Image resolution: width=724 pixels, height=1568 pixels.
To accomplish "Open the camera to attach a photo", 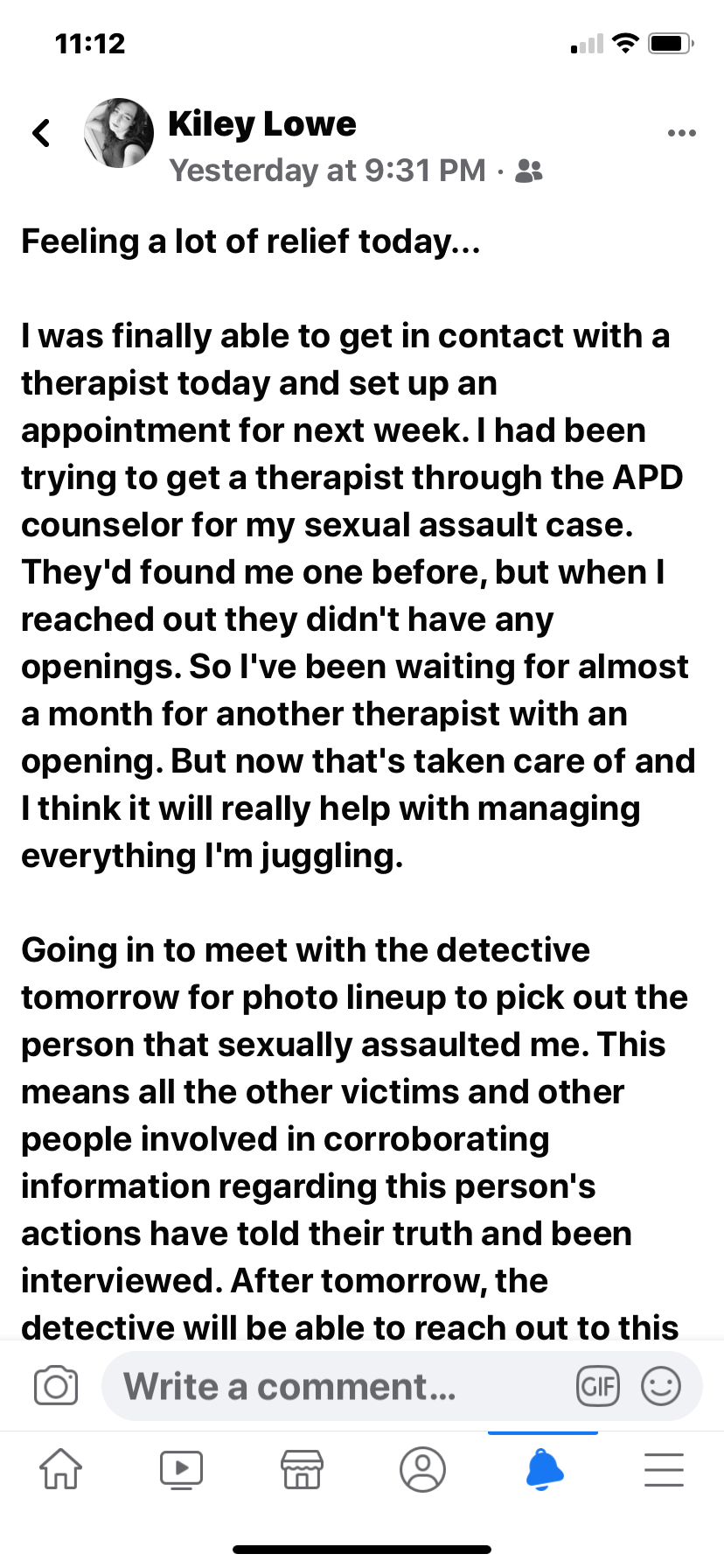I will tap(56, 1387).
